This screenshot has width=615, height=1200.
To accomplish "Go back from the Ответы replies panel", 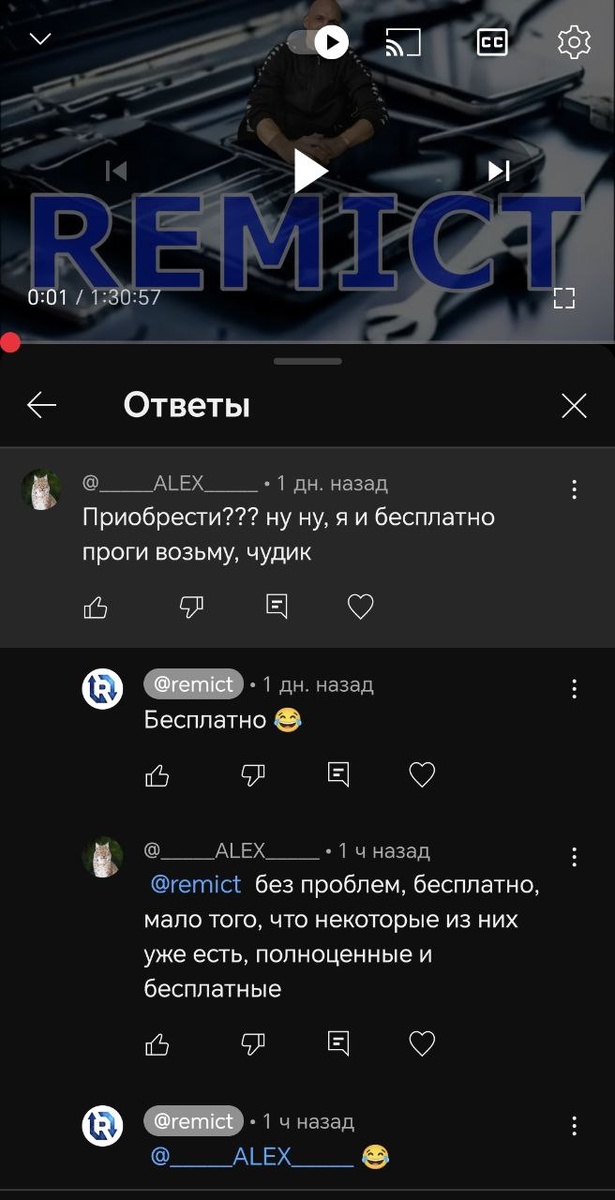I will pyautogui.click(x=42, y=405).
